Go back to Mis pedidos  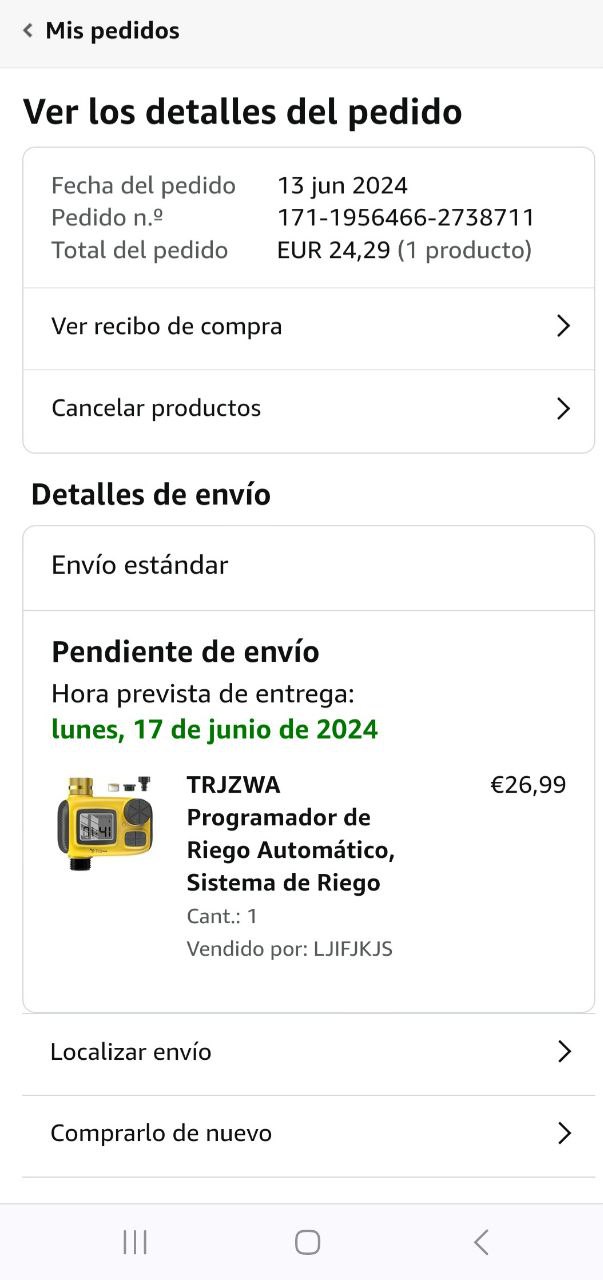(x=100, y=31)
